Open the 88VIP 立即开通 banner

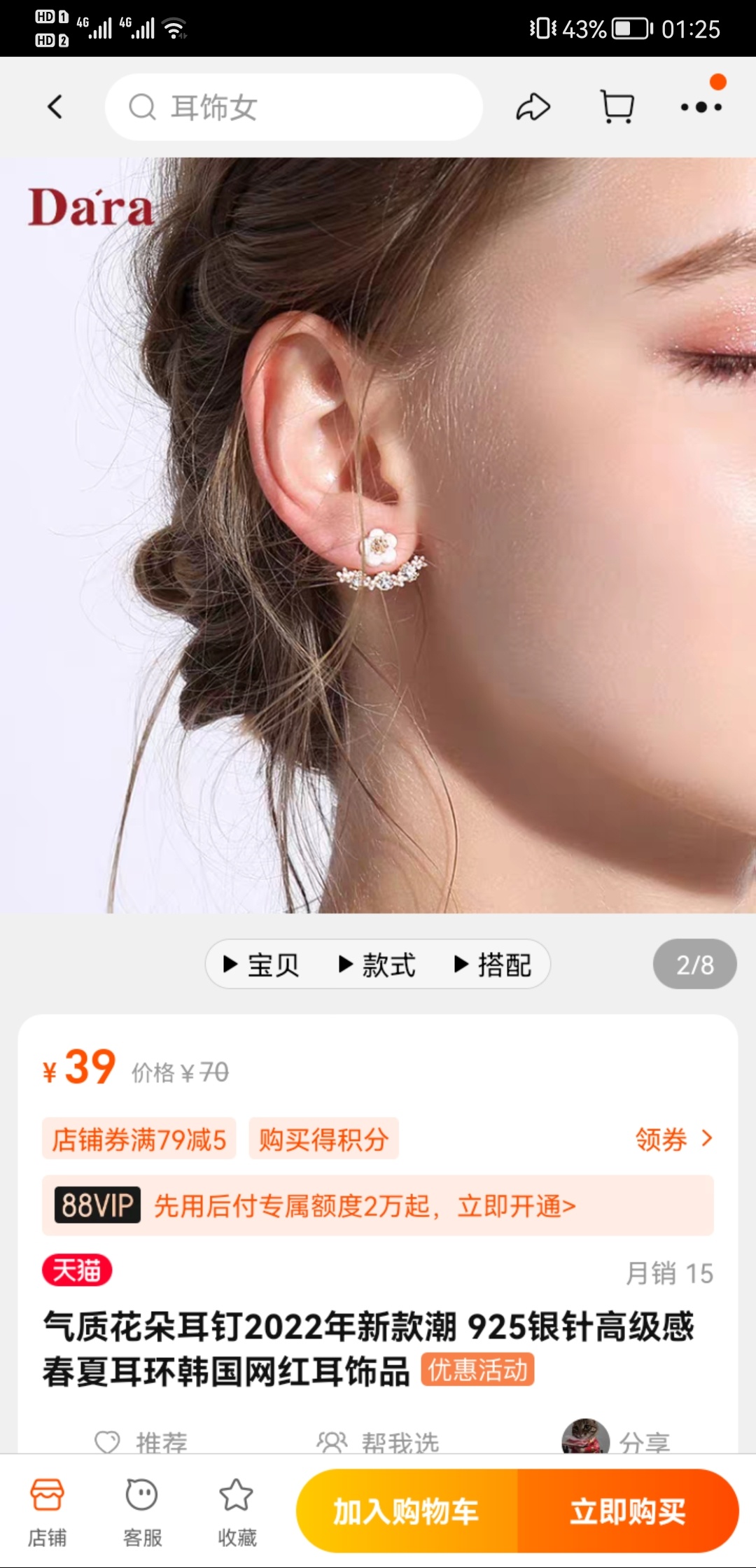(x=378, y=1205)
